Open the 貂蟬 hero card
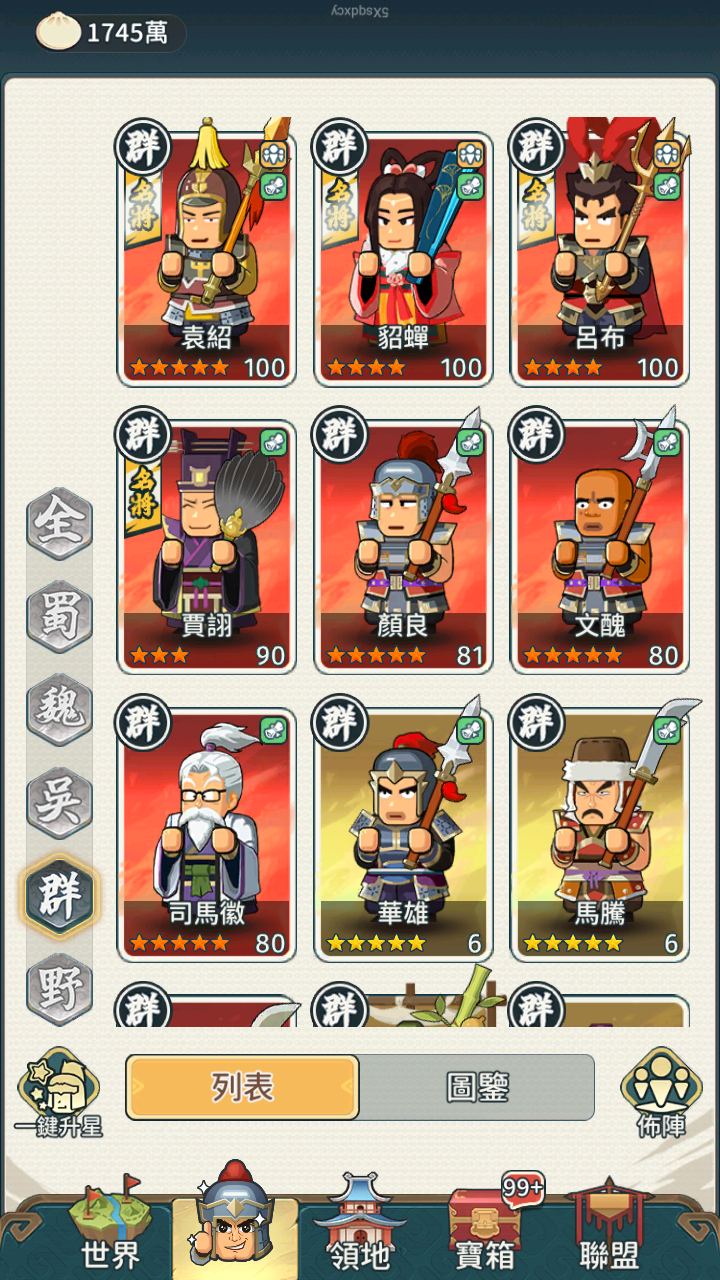Screen dimensions: 720x1280 [403, 255]
